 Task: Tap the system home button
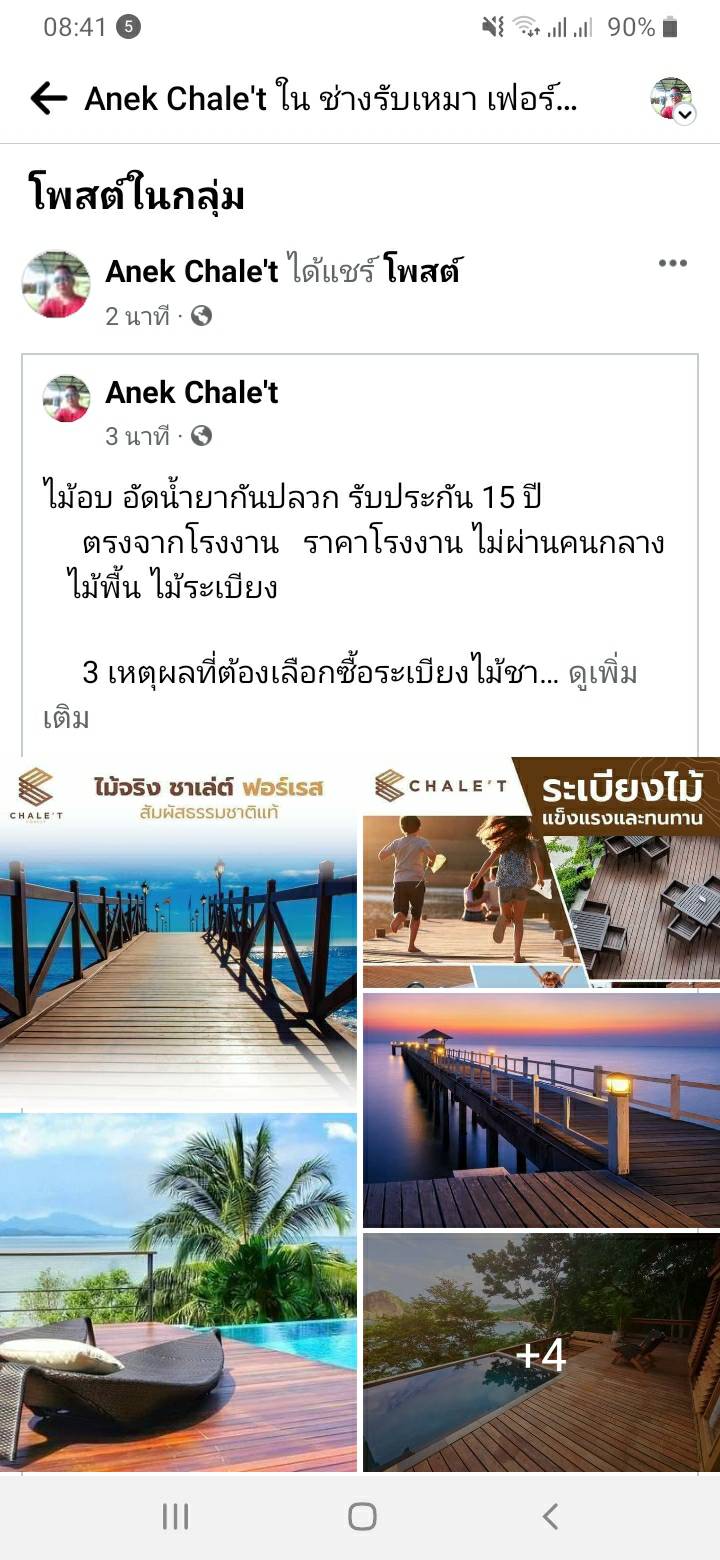(362, 1517)
